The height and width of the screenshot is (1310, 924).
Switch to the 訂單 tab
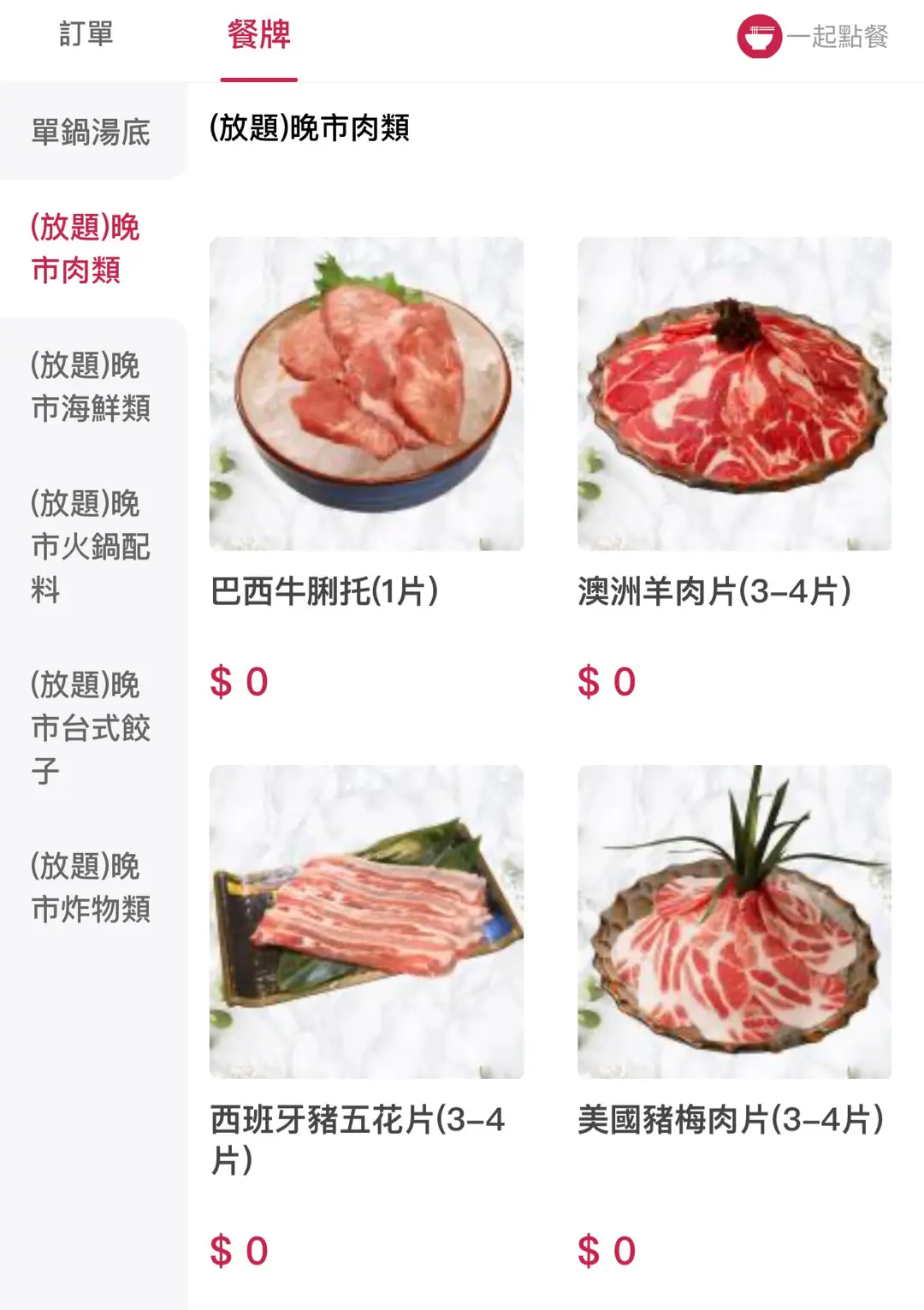pyautogui.click(x=86, y=35)
